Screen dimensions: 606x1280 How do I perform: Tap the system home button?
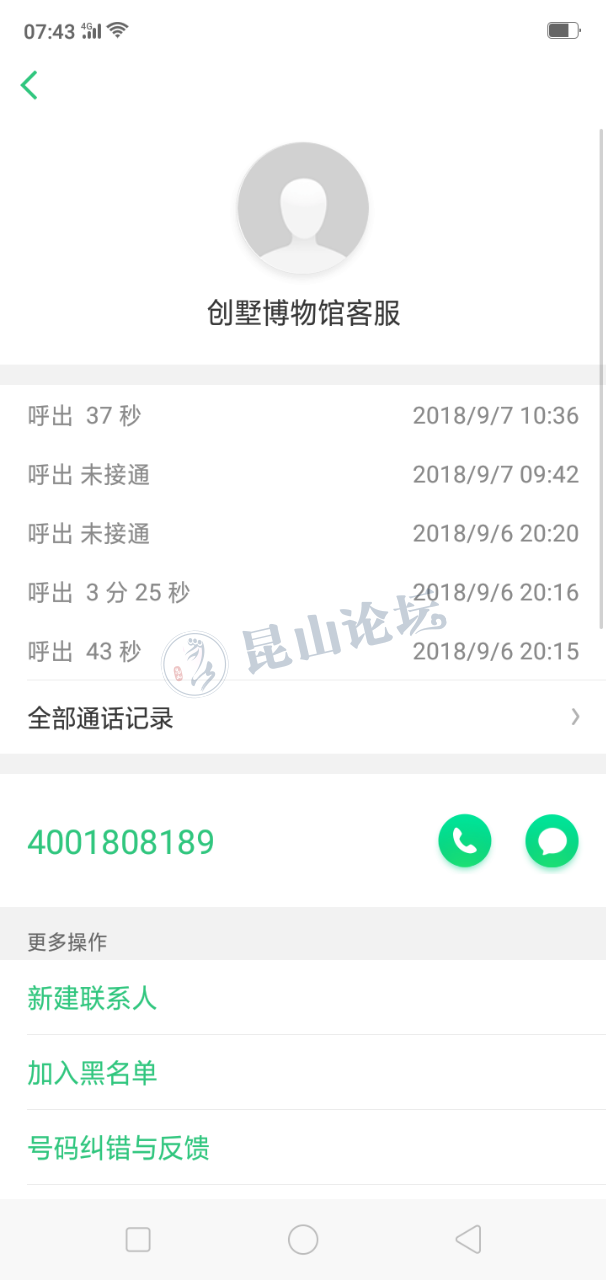click(303, 1240)
